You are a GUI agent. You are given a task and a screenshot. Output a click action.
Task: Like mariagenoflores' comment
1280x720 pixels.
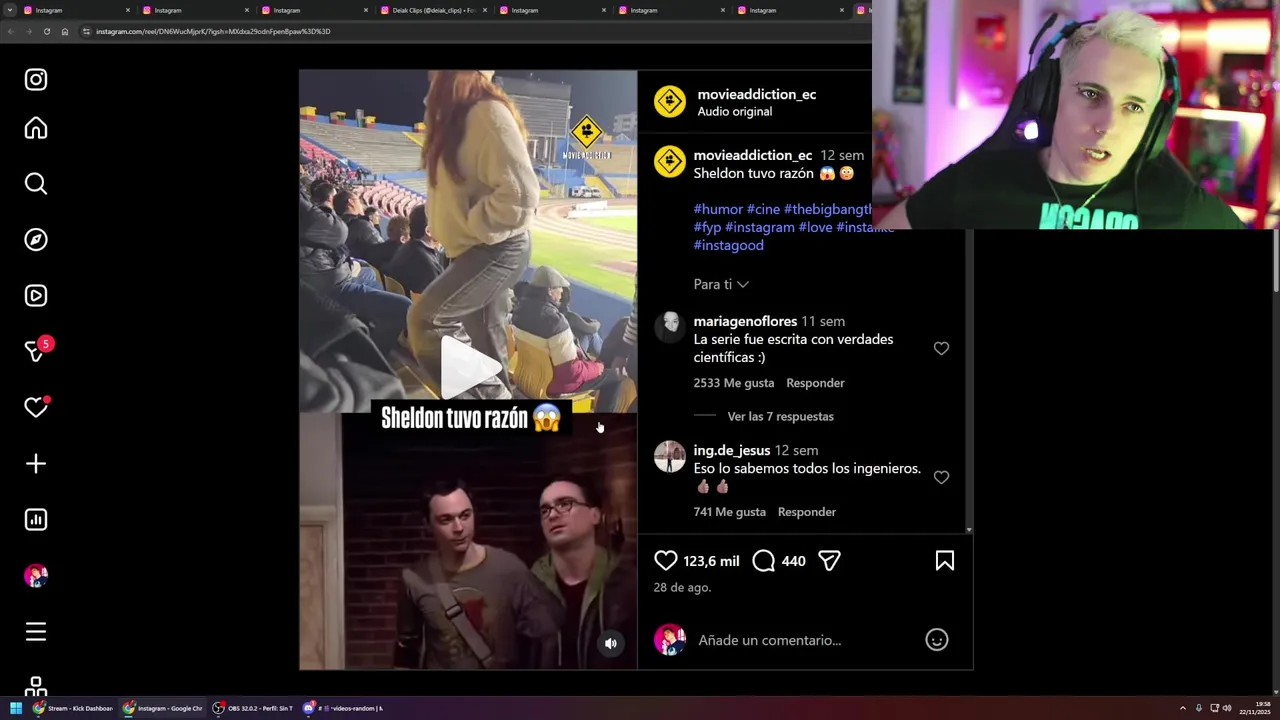[941, 349]
